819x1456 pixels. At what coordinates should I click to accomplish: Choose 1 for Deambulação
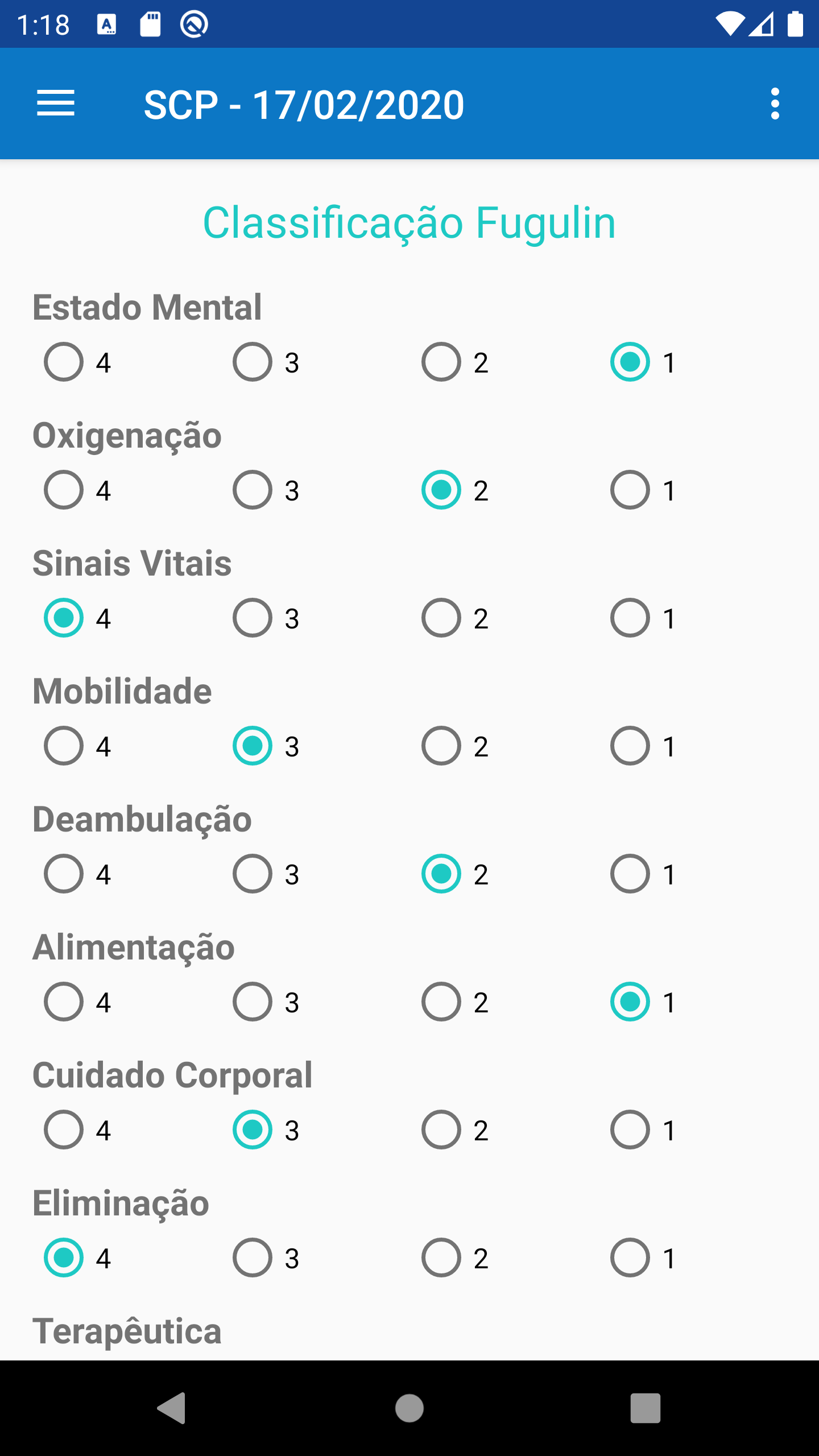click(x=630, y=874)
